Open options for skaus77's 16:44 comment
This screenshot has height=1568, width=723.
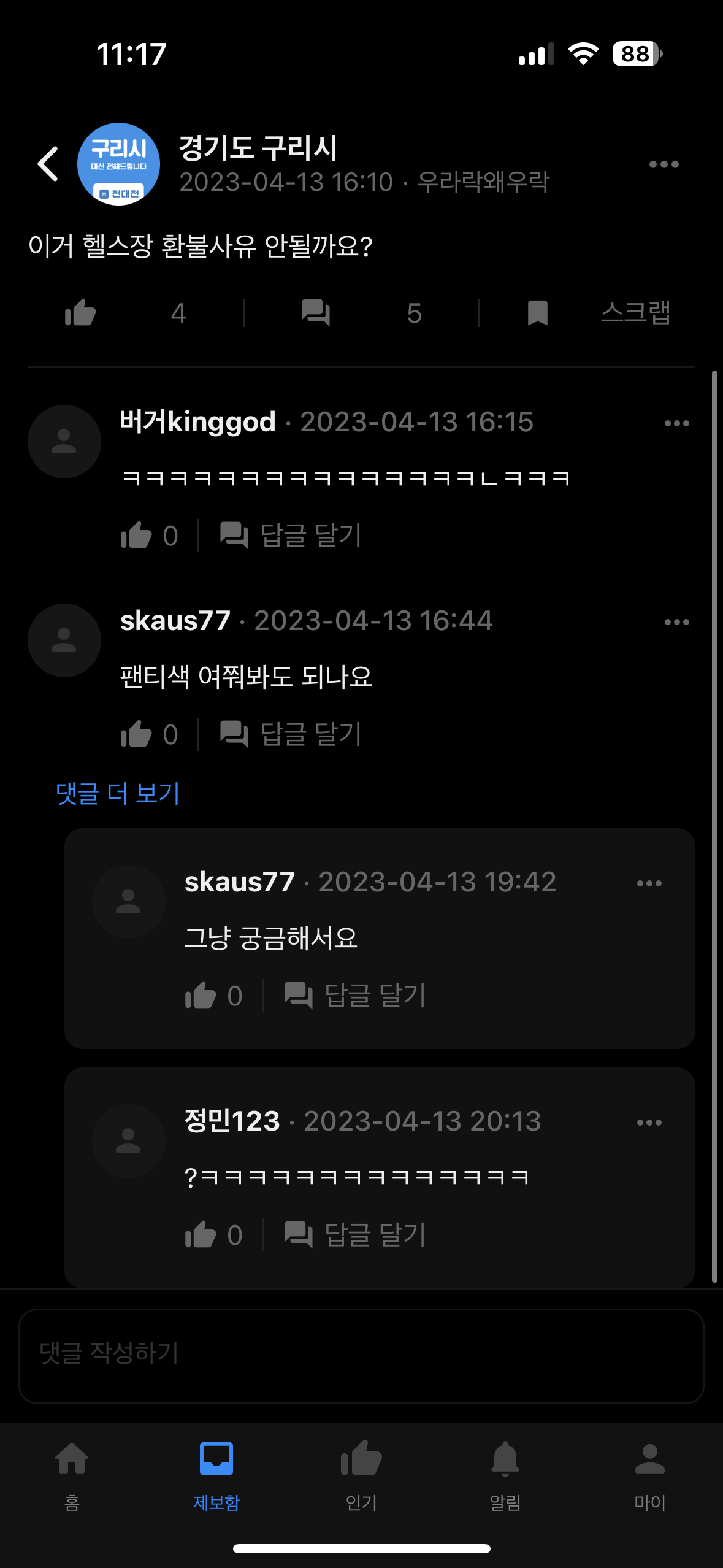tap(676, 622)
